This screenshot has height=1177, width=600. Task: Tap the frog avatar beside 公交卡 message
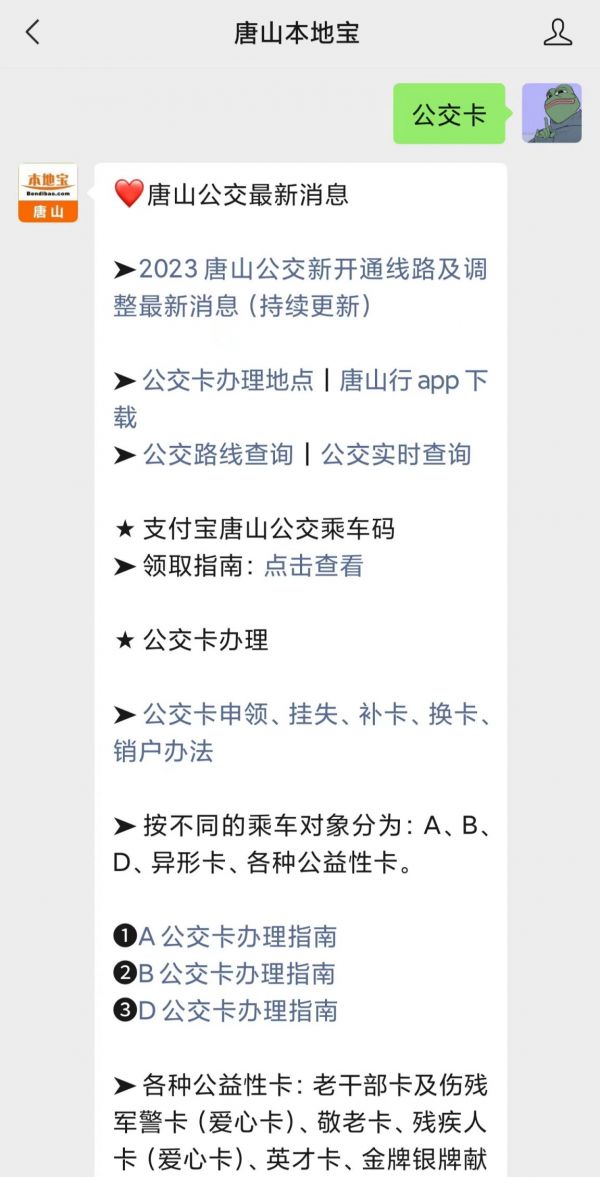[552, 113]
